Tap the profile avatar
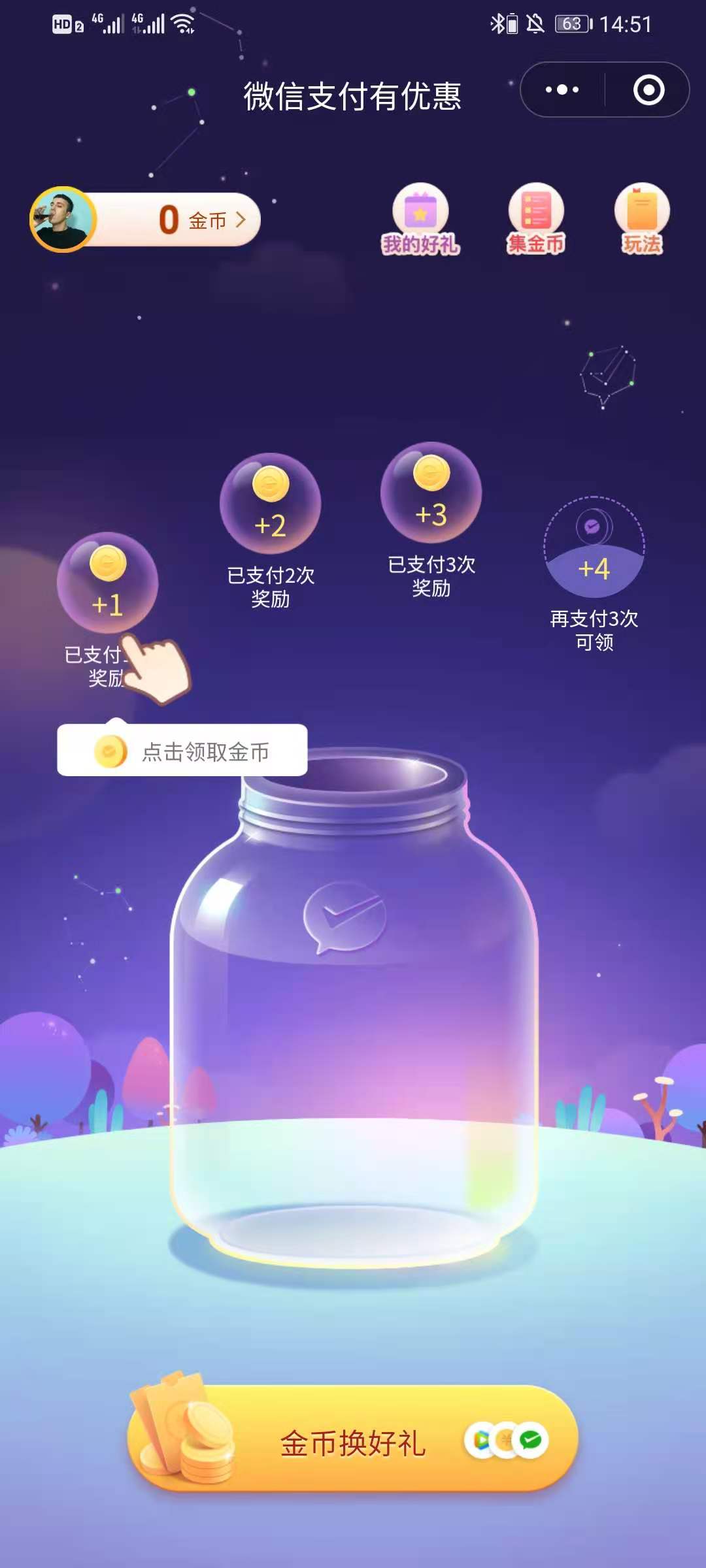The width and height of the screenshot is (706, 1568). click(63, 220)
